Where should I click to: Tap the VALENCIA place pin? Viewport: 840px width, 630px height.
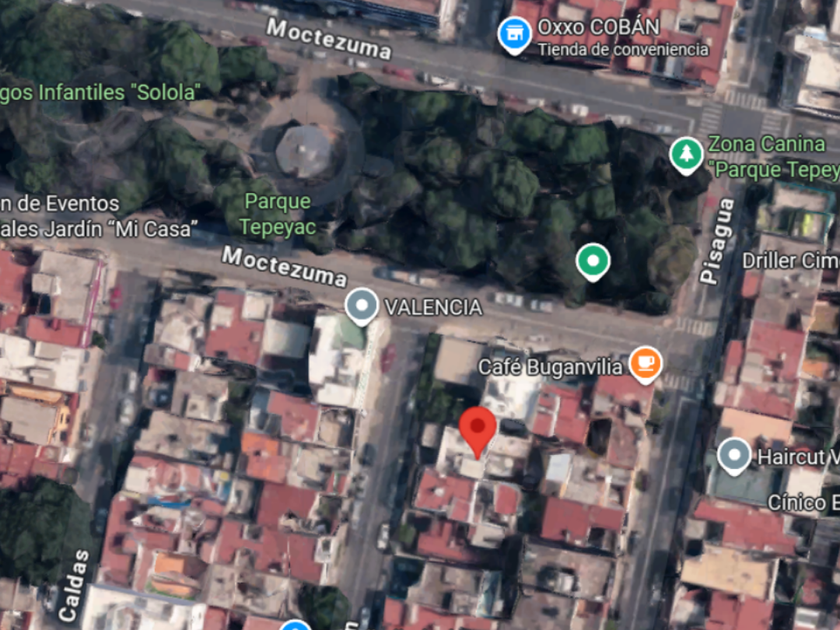tap(362, 306)
